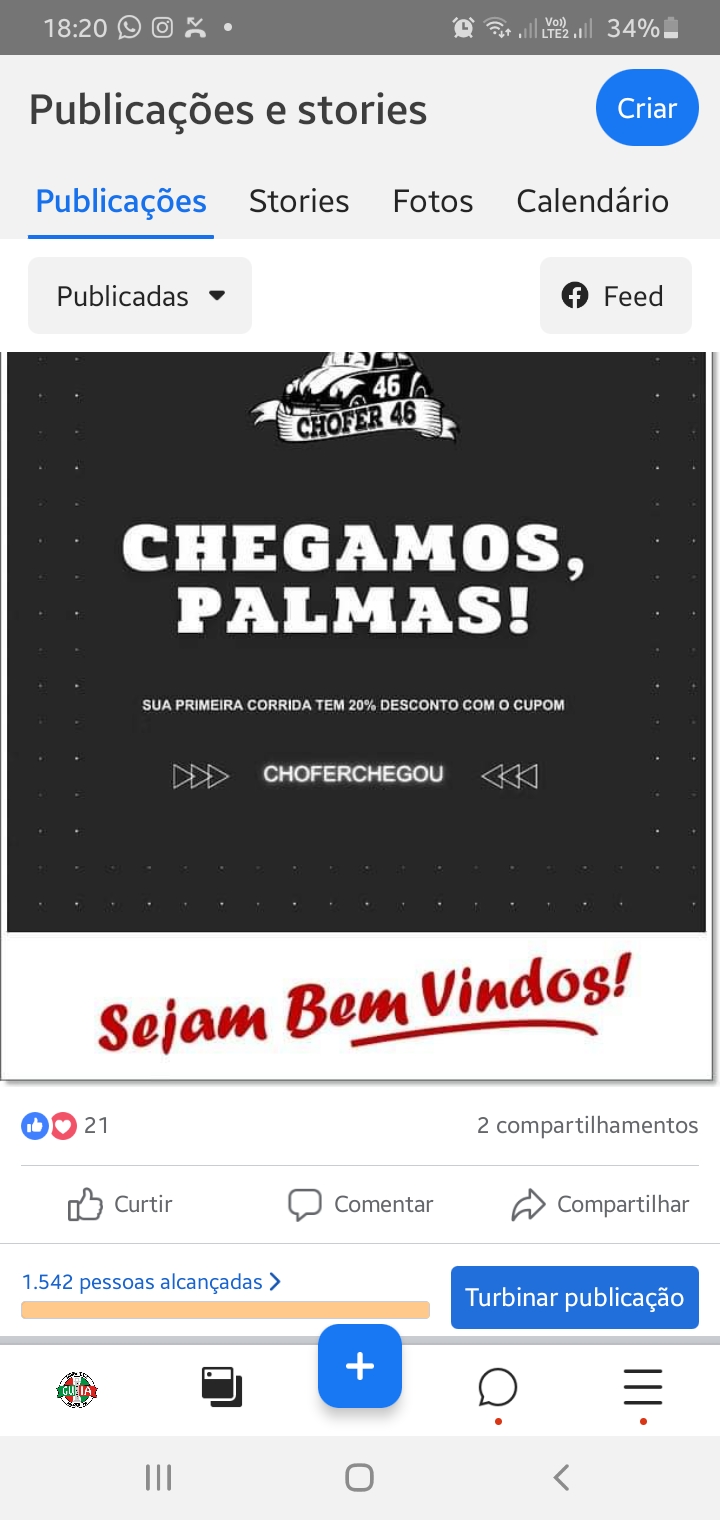Go back with the system back button
Image resolution: width=720 pixels, height=1520 pixels.
561,1477
